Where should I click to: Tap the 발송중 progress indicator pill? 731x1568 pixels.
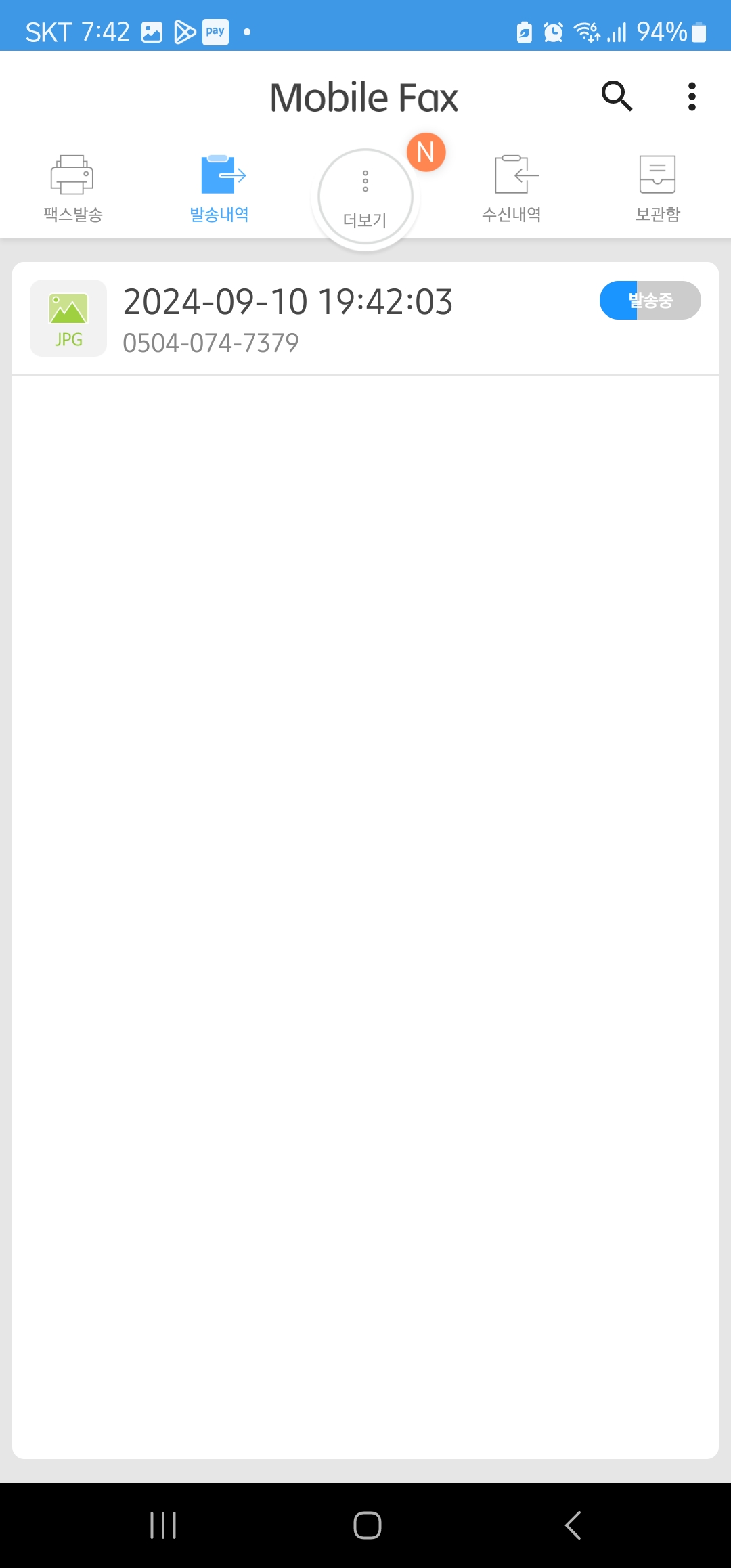(649, 300)
